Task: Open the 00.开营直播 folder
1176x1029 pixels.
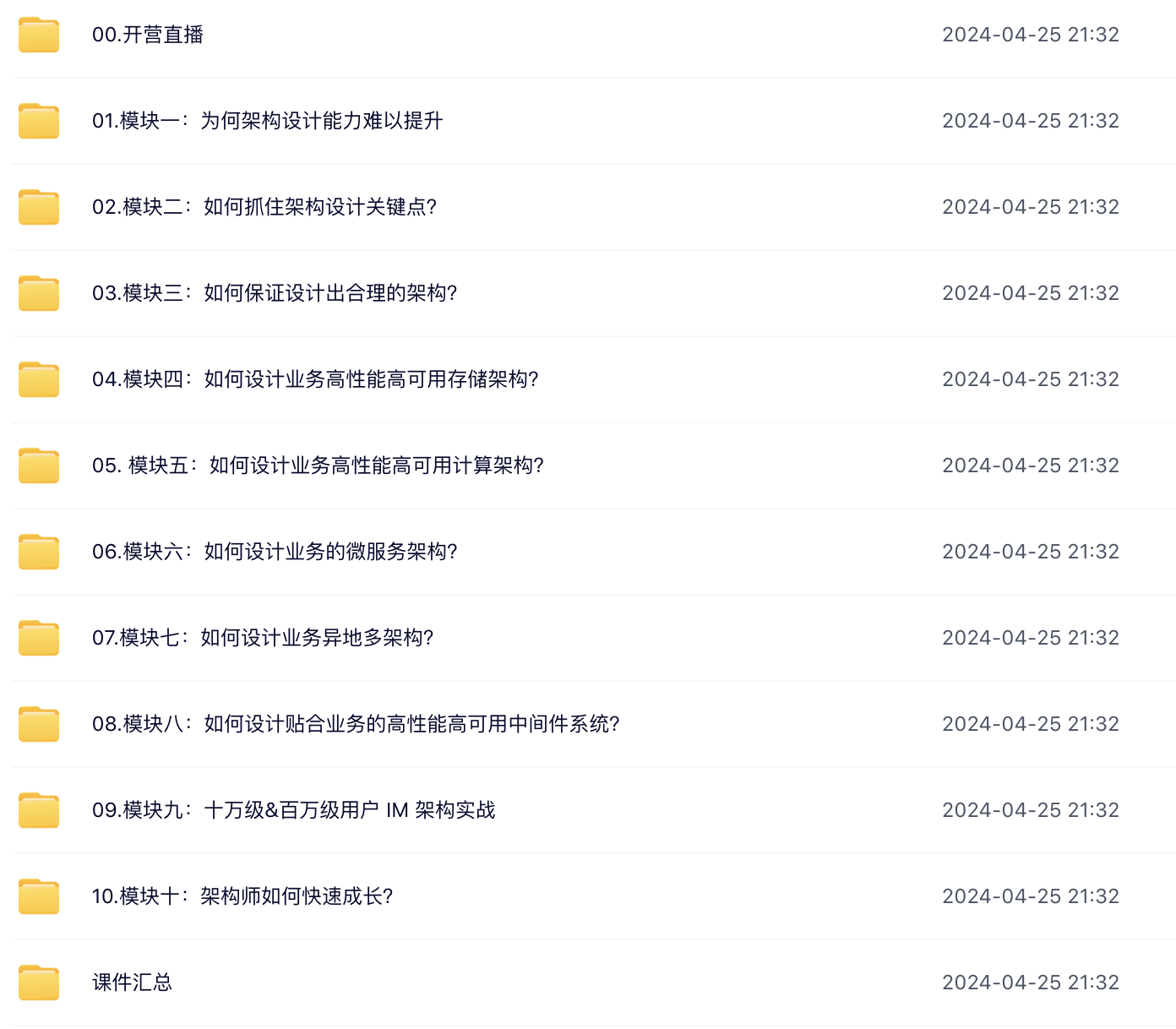Action: point(148,35)
